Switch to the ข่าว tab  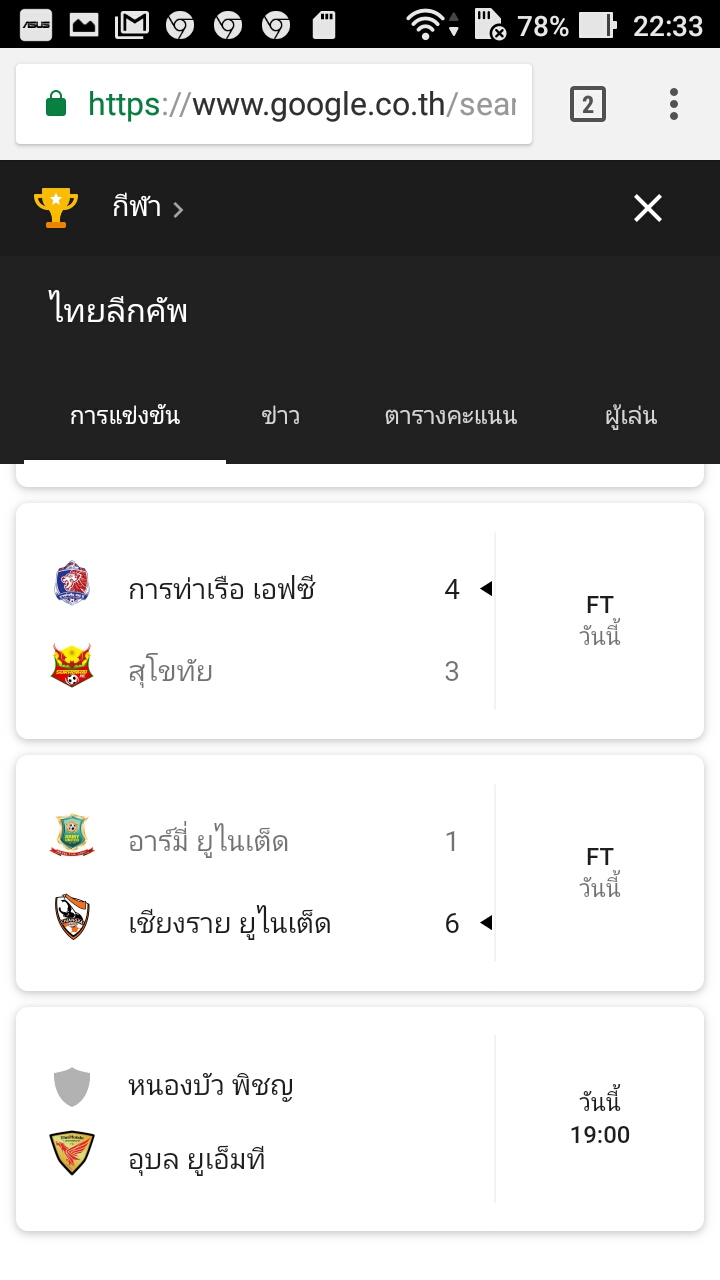click(280, 416)
